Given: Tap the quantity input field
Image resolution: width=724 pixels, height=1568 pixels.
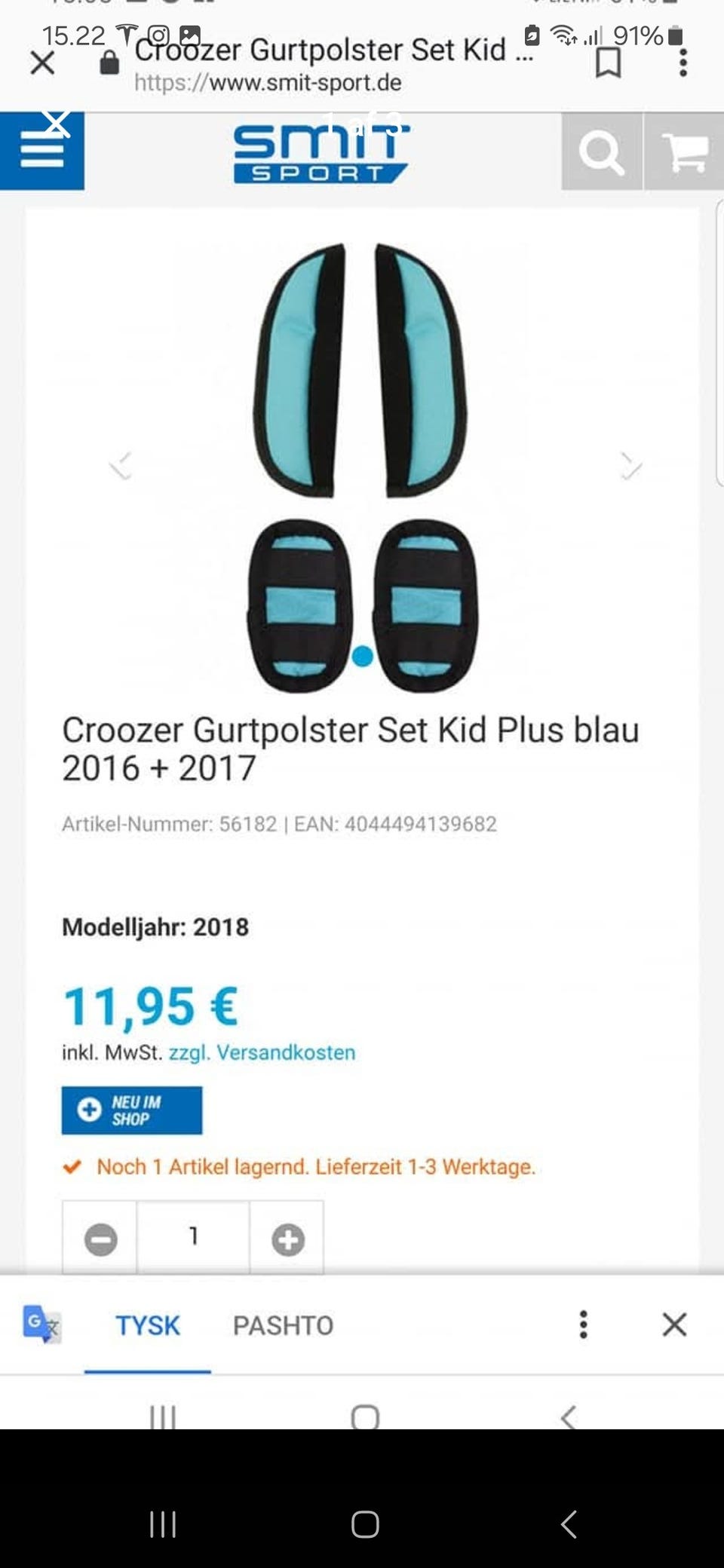Looking at the screenshot, I should tap(193, 1236).
